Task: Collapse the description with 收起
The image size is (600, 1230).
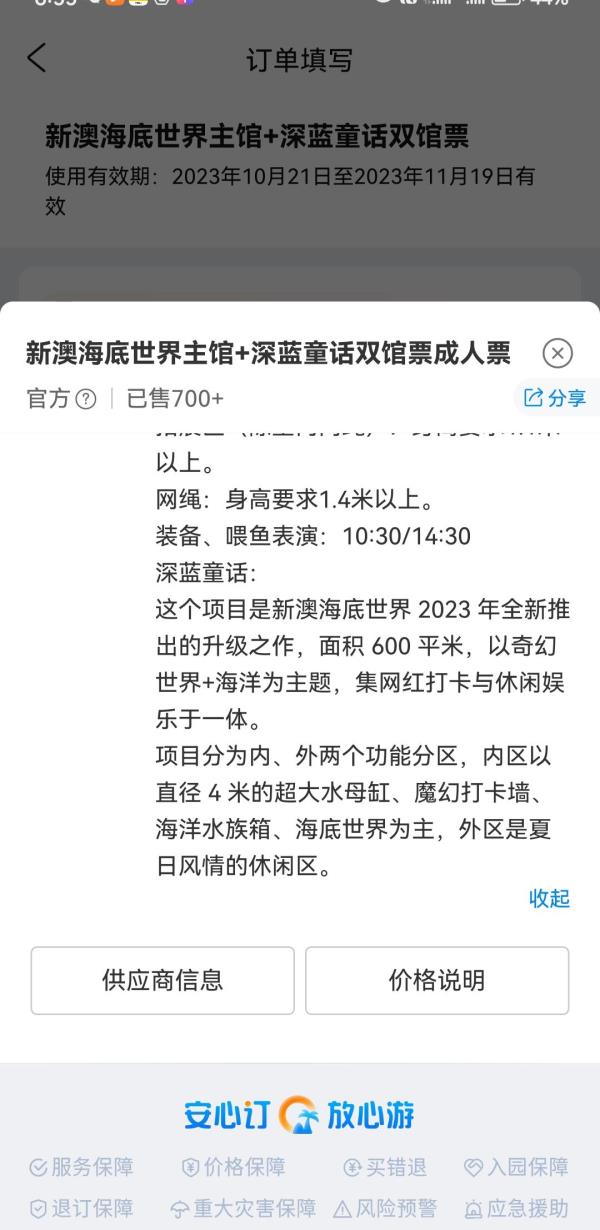Action: tap(549, 898)
